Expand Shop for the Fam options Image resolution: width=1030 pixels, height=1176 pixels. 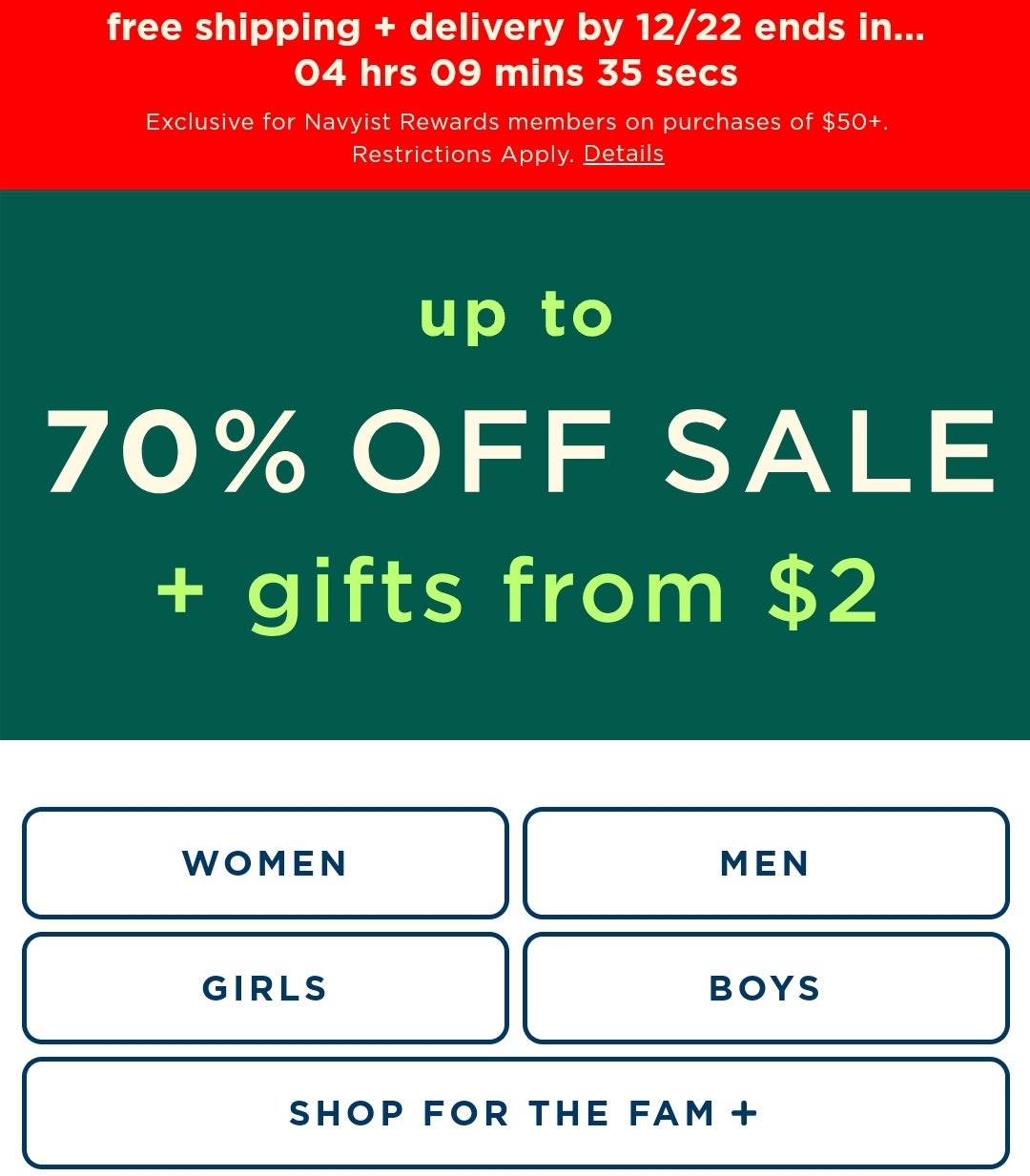tap(515, 1112)
